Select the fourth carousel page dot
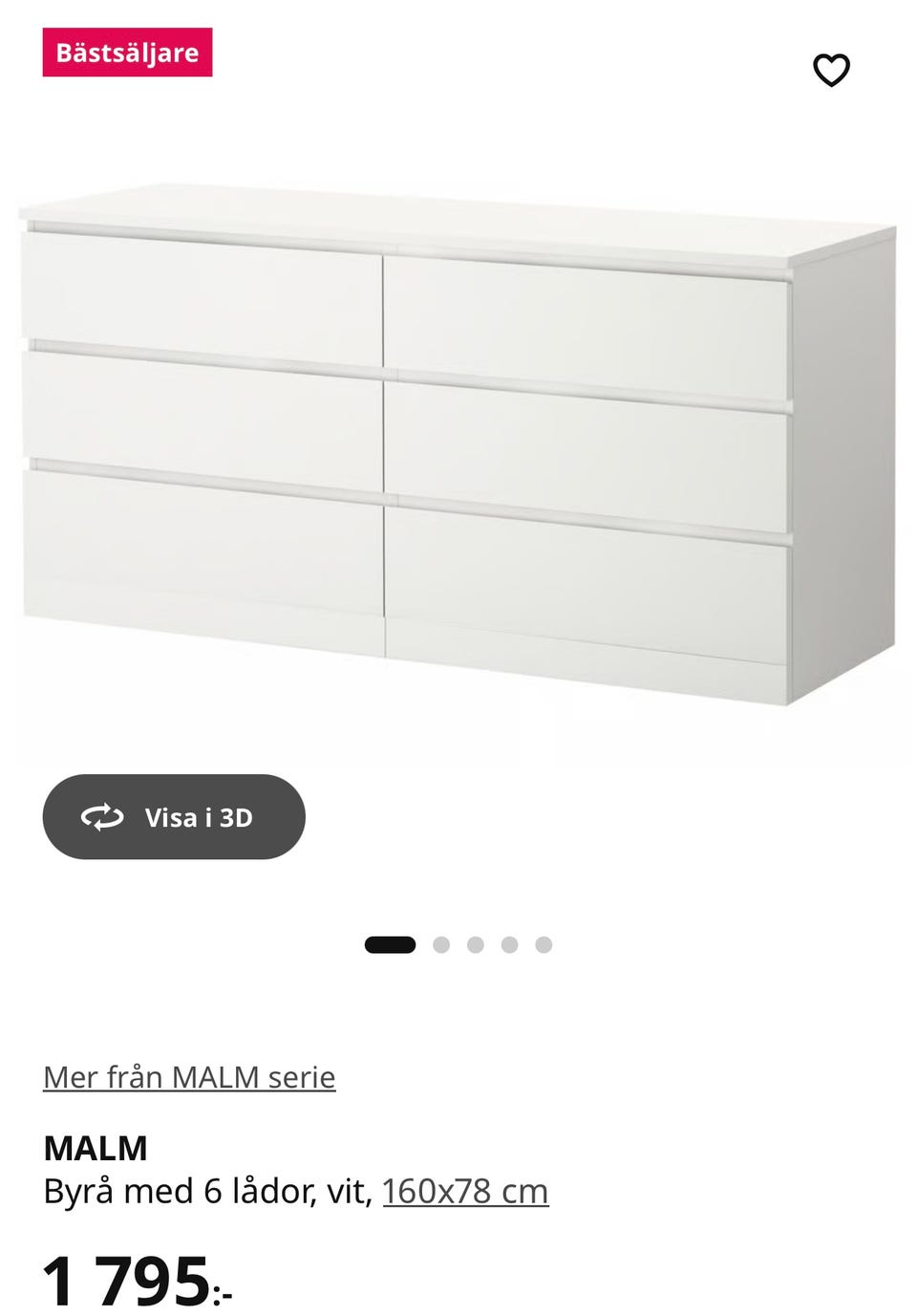This screenshot has width=917, height=1316. pyautogui.click(x=510, y=943)
